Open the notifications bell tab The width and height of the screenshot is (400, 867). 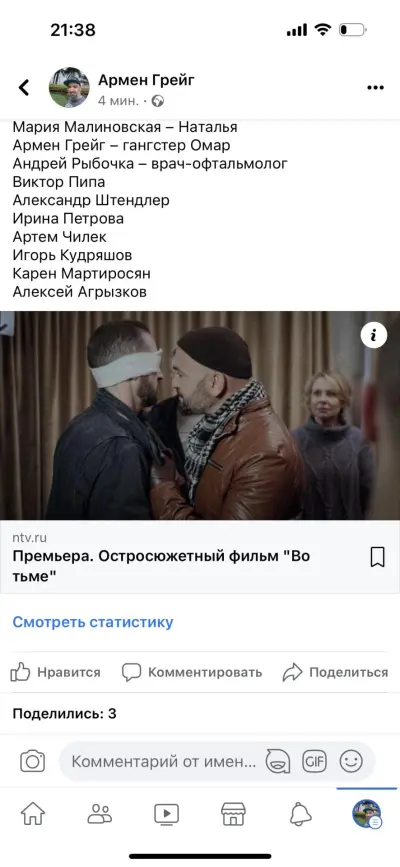click(x=300, y=813)
